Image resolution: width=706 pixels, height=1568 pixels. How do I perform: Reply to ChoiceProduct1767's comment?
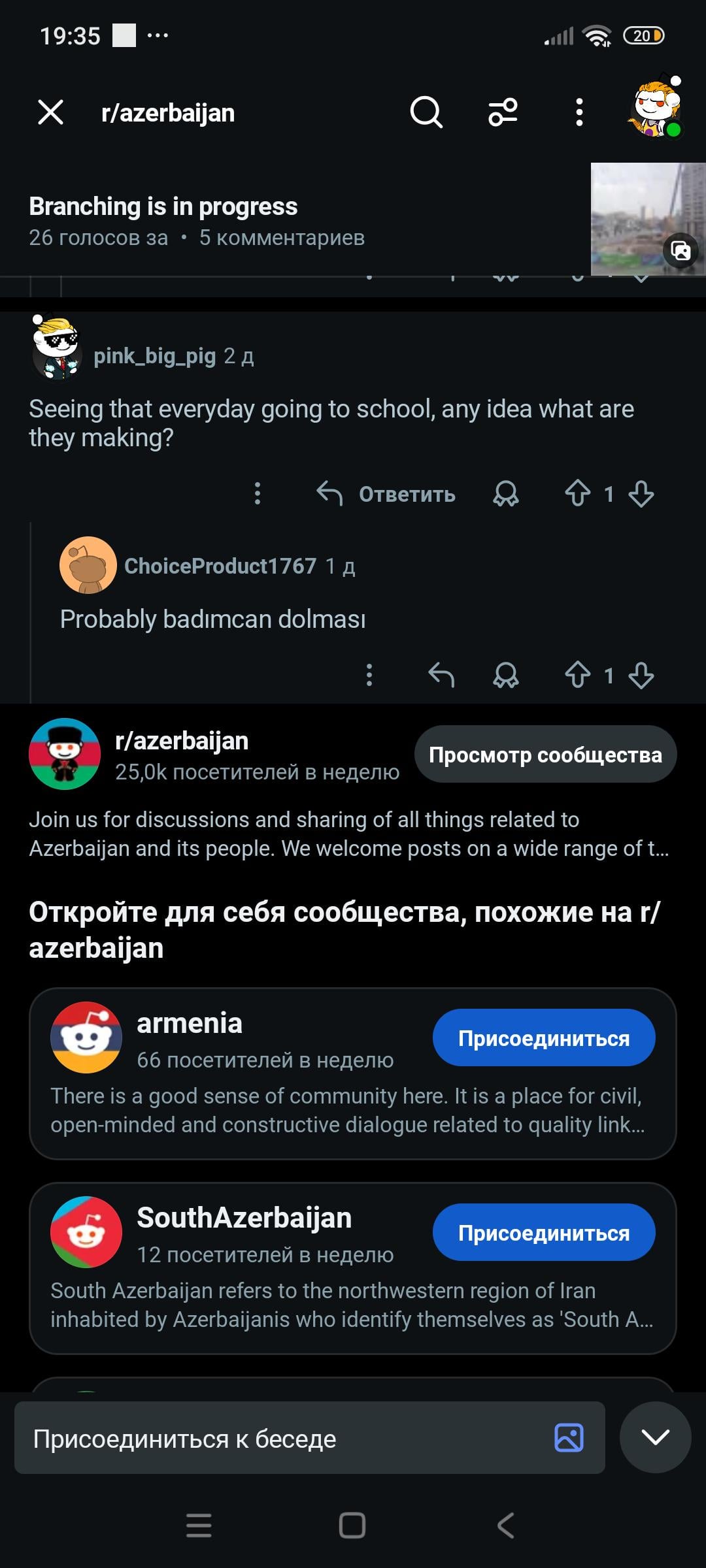point(441,675)
